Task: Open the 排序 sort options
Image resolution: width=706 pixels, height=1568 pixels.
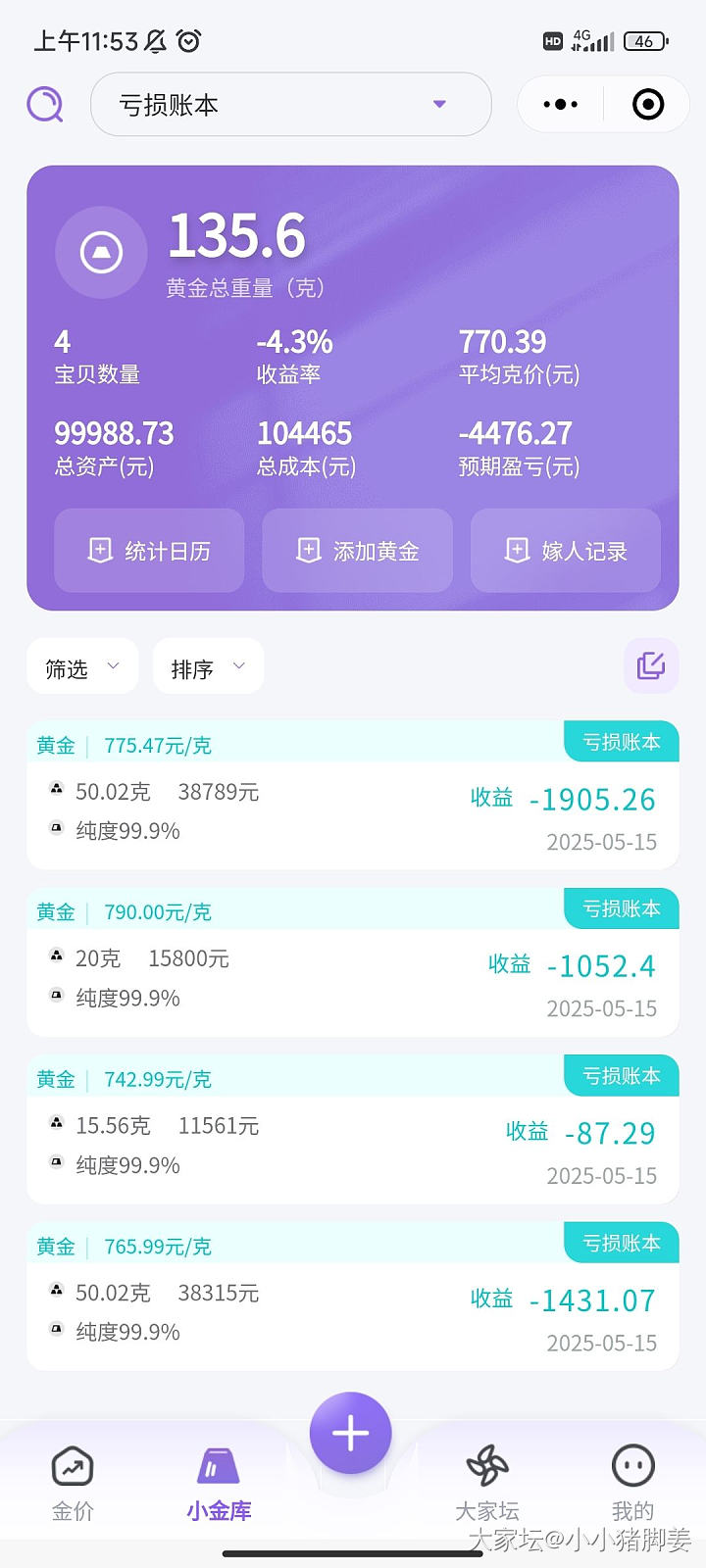Action: (x=208, y=667)
